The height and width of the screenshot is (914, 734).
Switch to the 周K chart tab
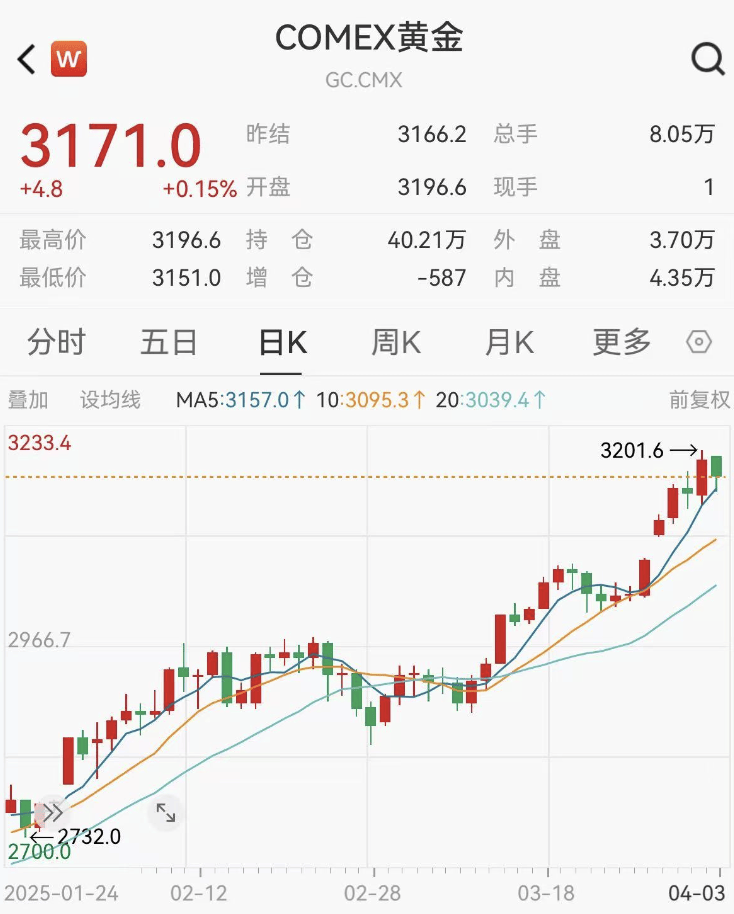click(396, 343)
